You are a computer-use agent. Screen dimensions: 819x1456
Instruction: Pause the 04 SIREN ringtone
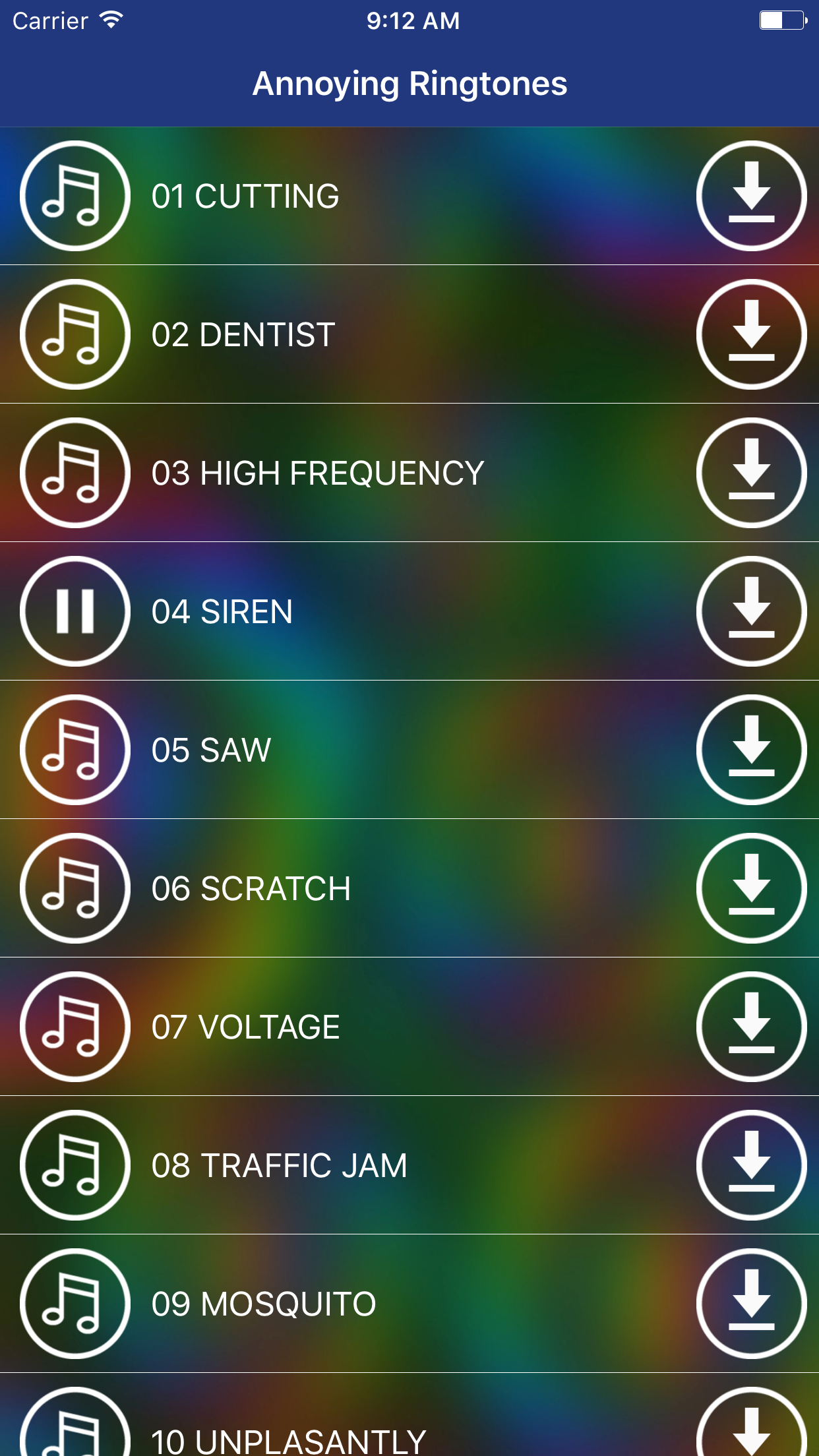tap(75, 611)
